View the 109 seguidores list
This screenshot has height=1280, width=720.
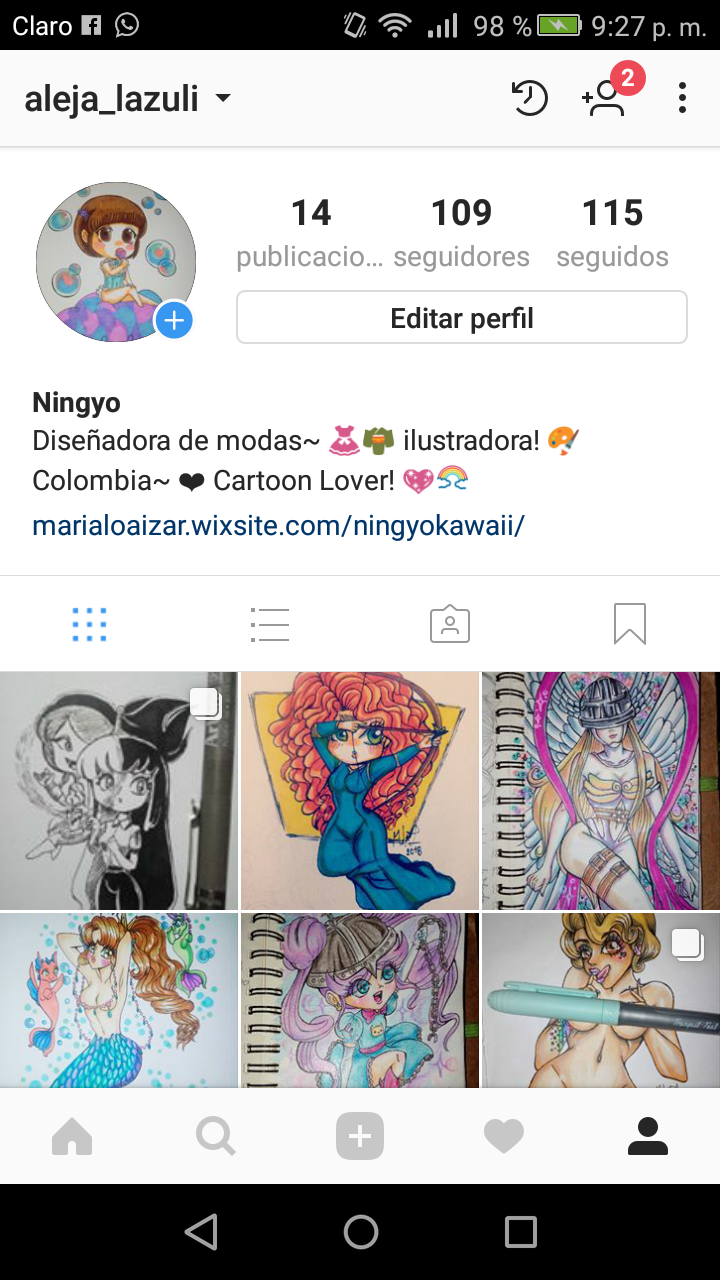point(461,232)
